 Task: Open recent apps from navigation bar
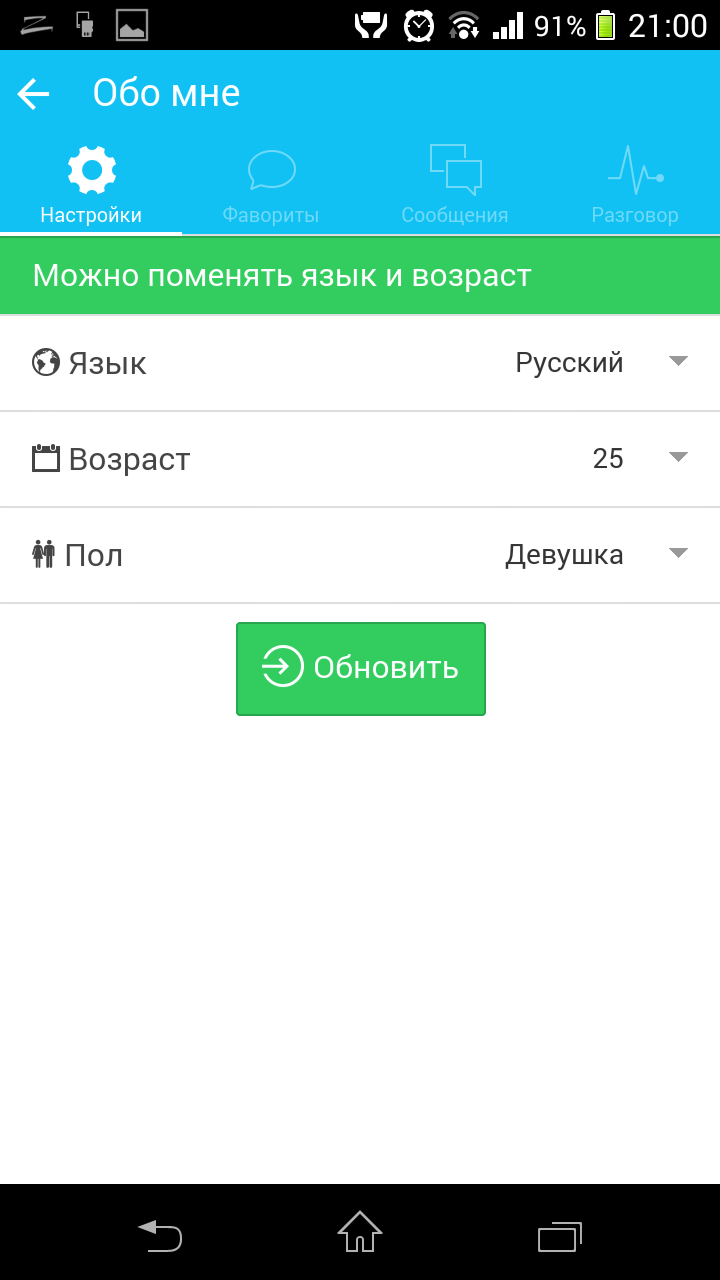(x=560, y=1236)
